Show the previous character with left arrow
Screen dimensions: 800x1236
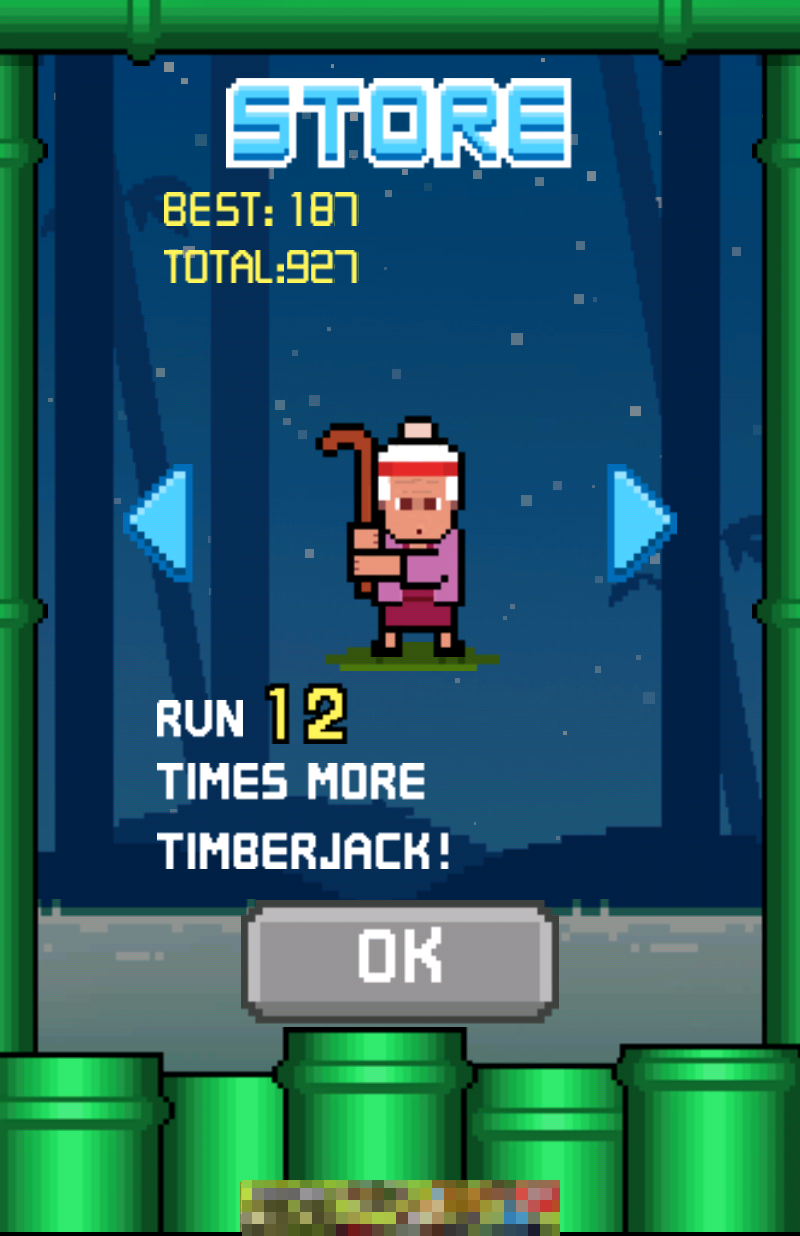coord(160,522)
